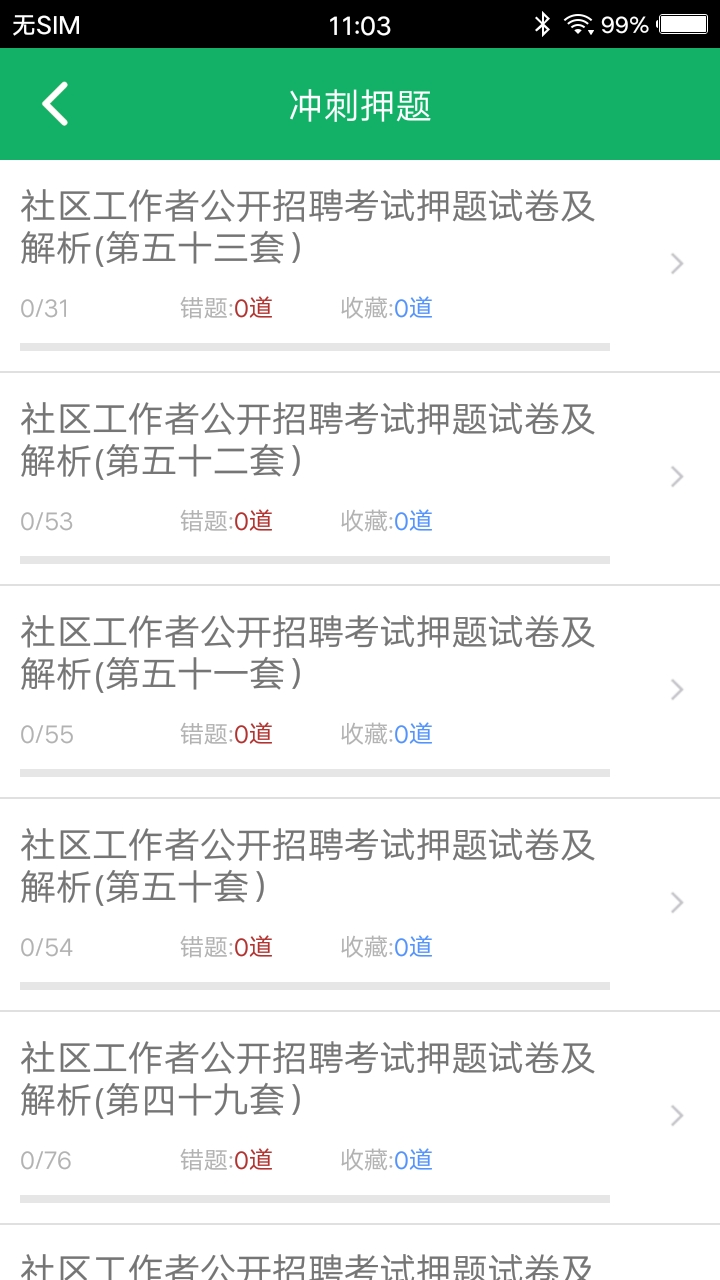The width and height of the screenshot is (720, 1280).
Task: Tap the Bluetooth icon in status bar
Action: (543, 24)
